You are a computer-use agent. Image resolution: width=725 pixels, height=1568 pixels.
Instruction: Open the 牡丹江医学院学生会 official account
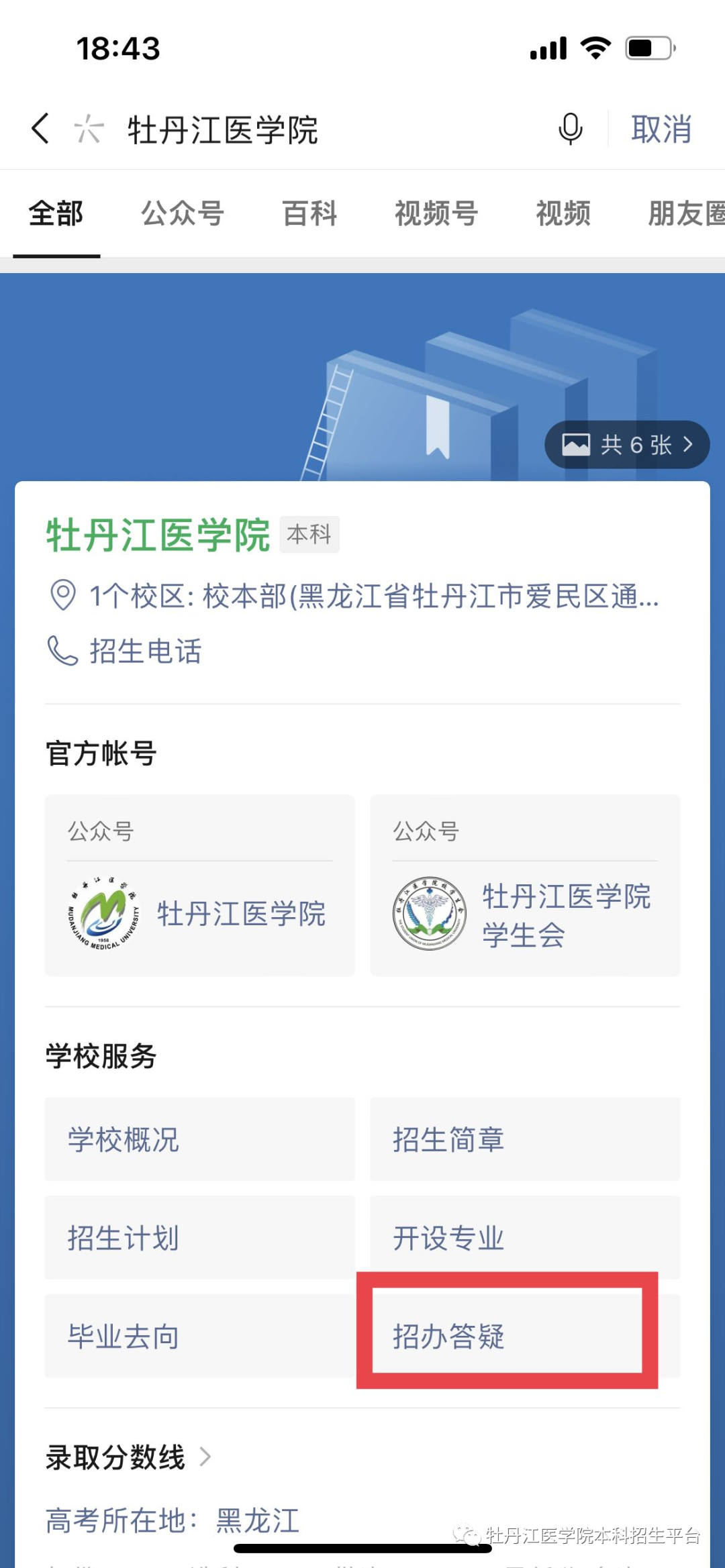(x=524, y=914)
